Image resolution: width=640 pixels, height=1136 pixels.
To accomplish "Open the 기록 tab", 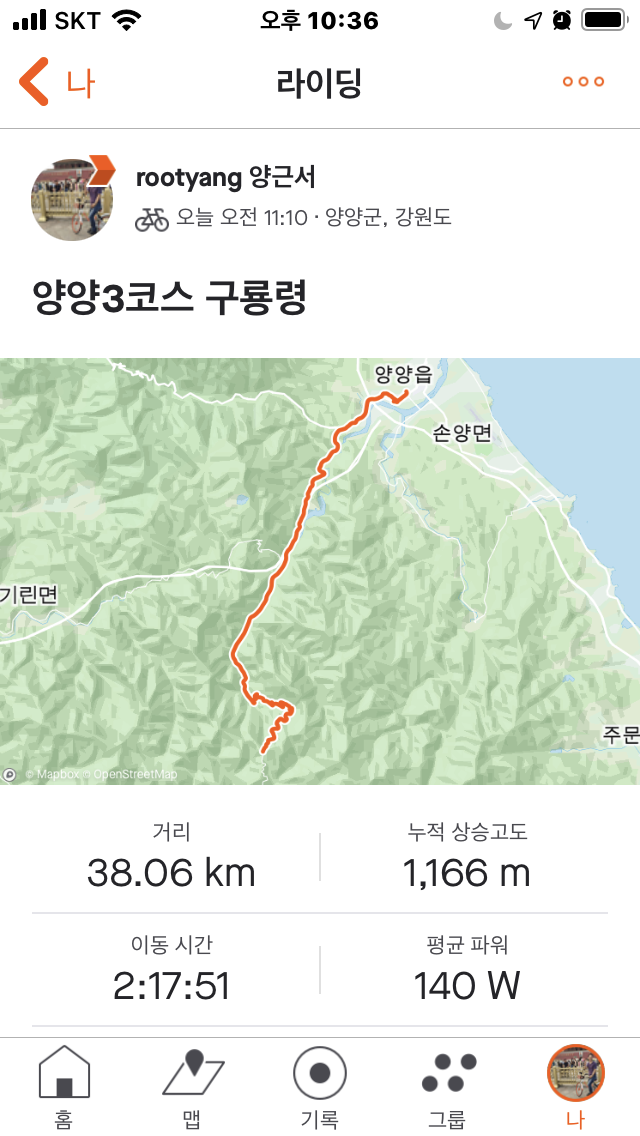I will point(320,1085).
